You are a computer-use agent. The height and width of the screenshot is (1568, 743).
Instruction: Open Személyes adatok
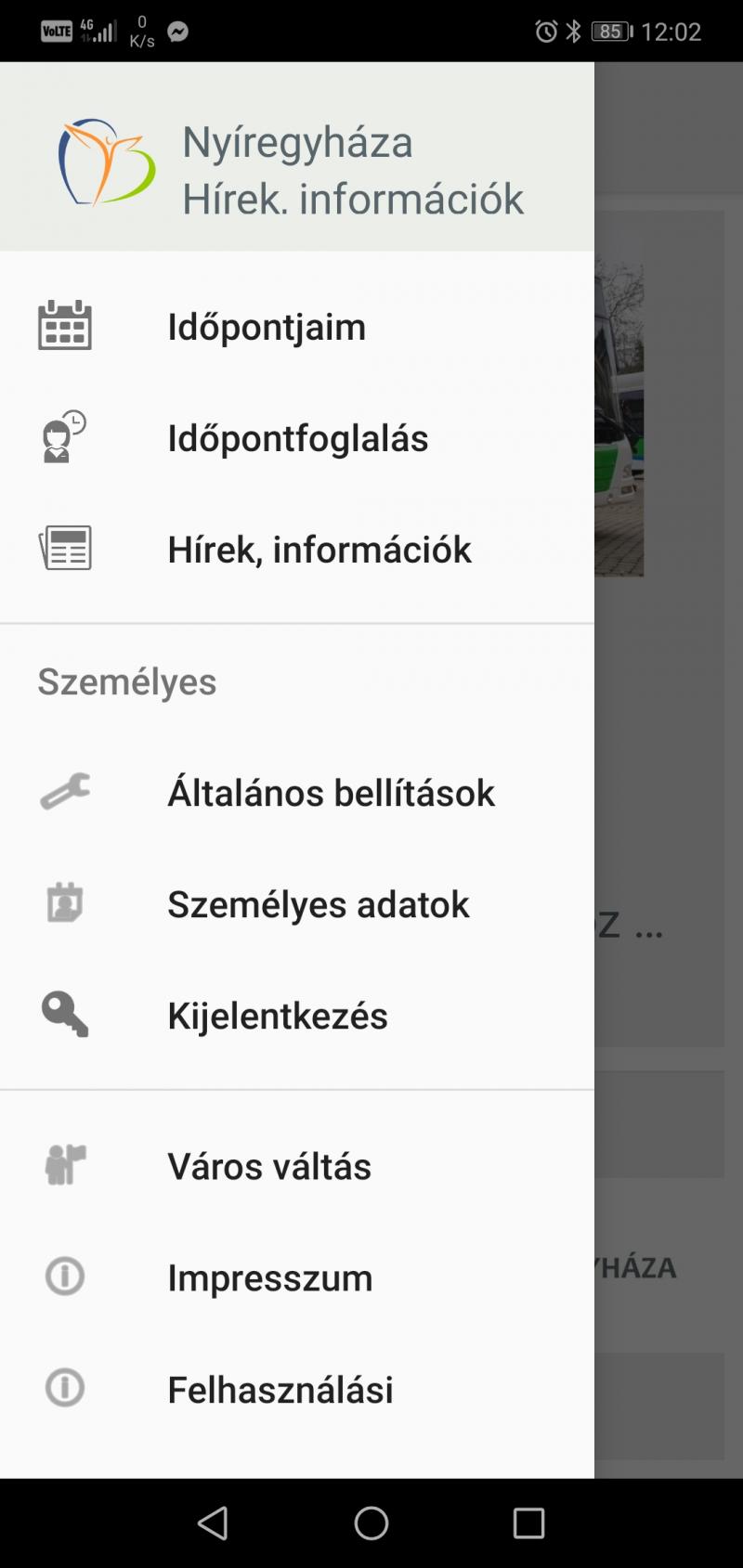[318, 904]
